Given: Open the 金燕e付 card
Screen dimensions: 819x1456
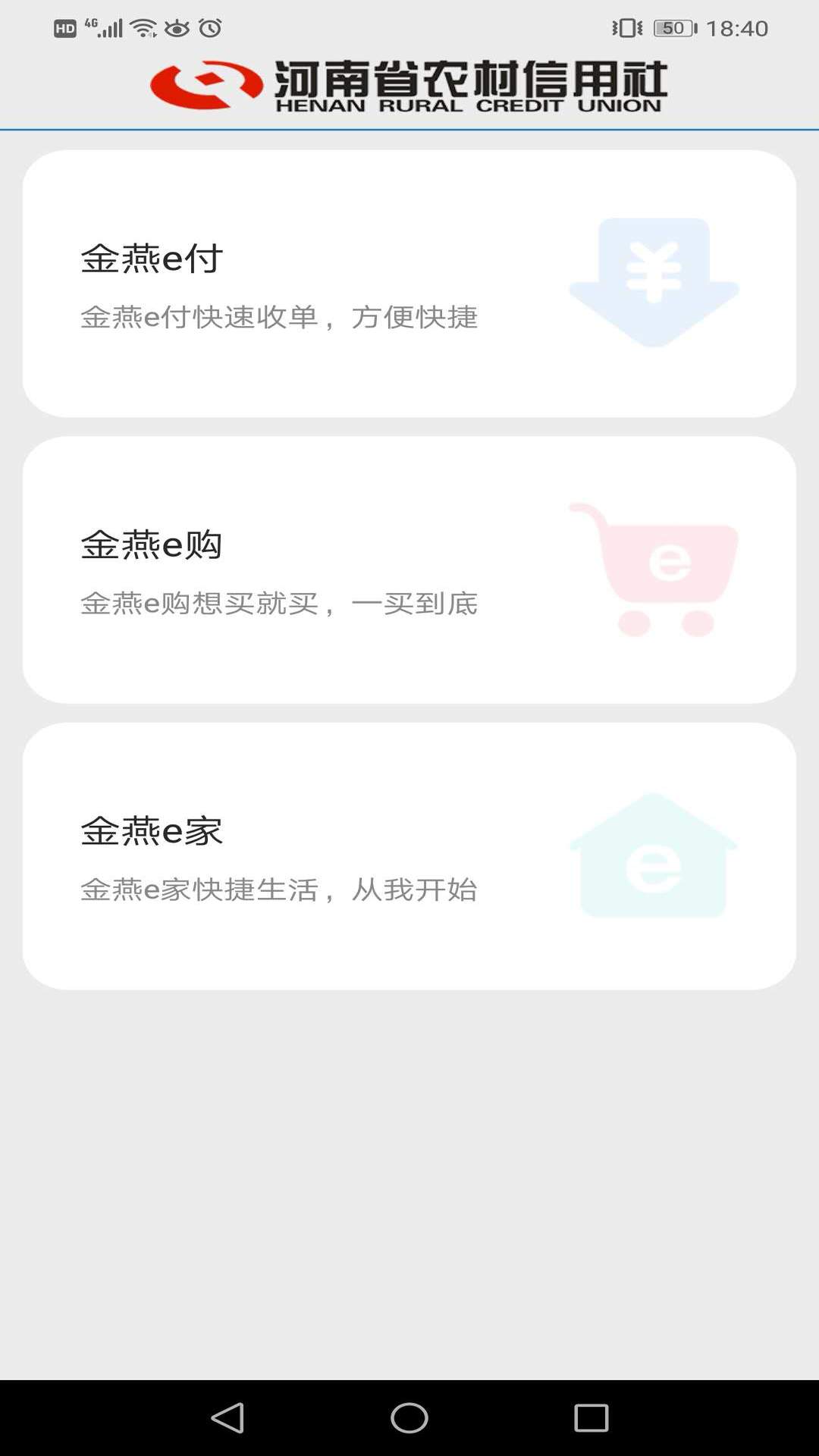Looking at the screenshot, I should [x=409, y=284].
